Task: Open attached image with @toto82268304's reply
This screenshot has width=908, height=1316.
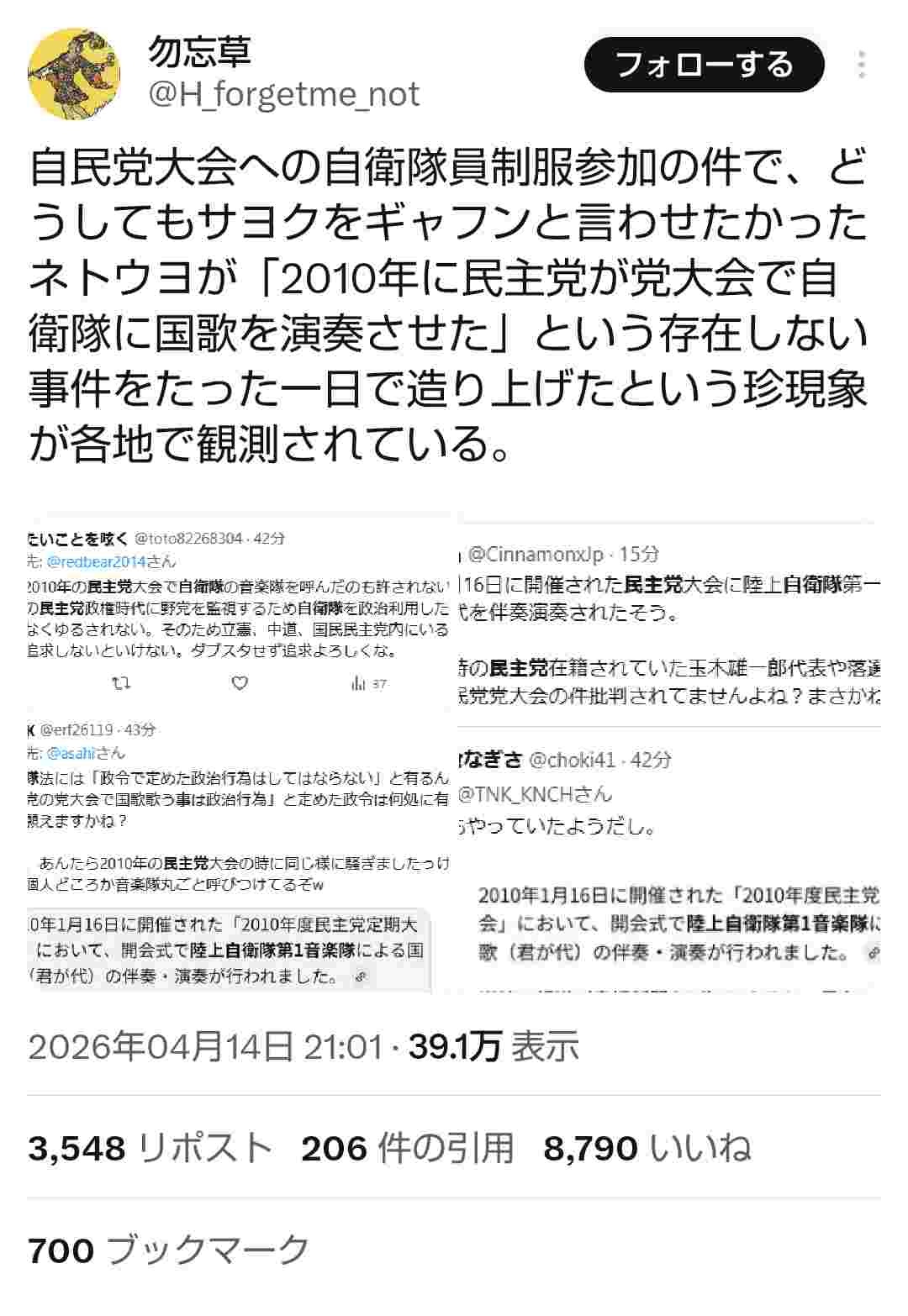Action: pyautogui.click(x=239, y=612)
